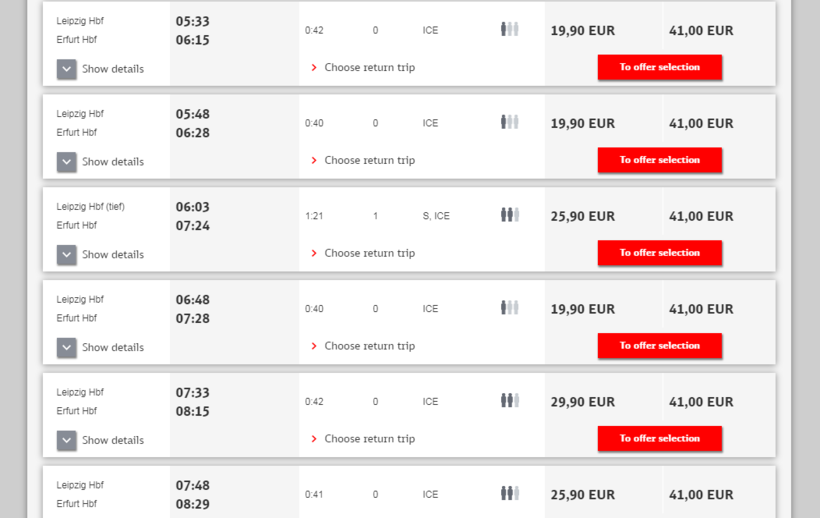This screenshot has width=820, height=518.
Task: Choose return trip for the 05:33 train
Action: tap(368, 68)
